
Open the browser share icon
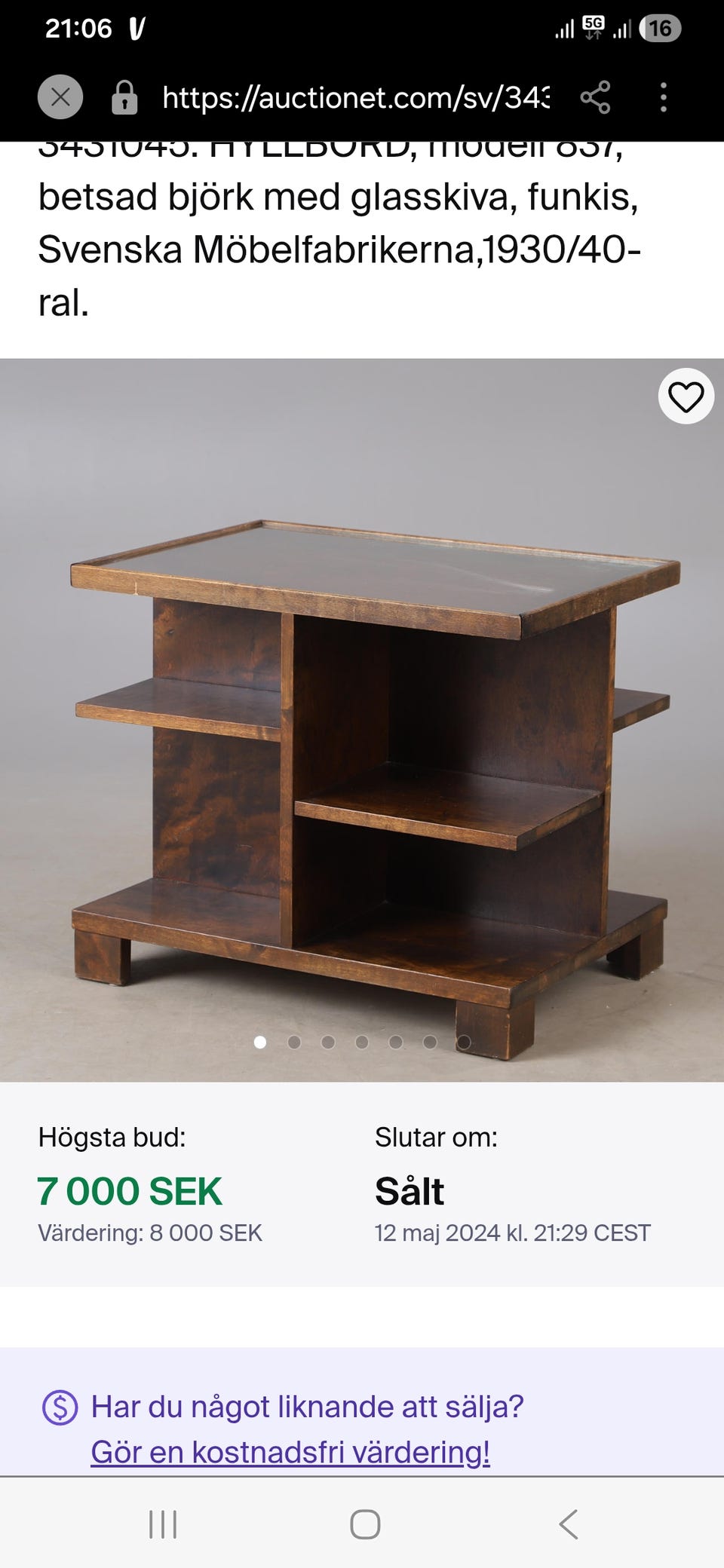coord(596,98)
